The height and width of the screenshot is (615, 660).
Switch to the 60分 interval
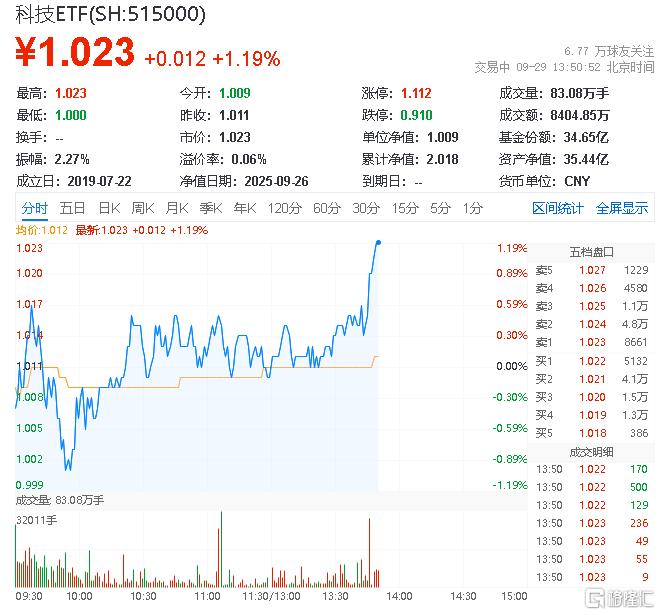tap(326, 208)
